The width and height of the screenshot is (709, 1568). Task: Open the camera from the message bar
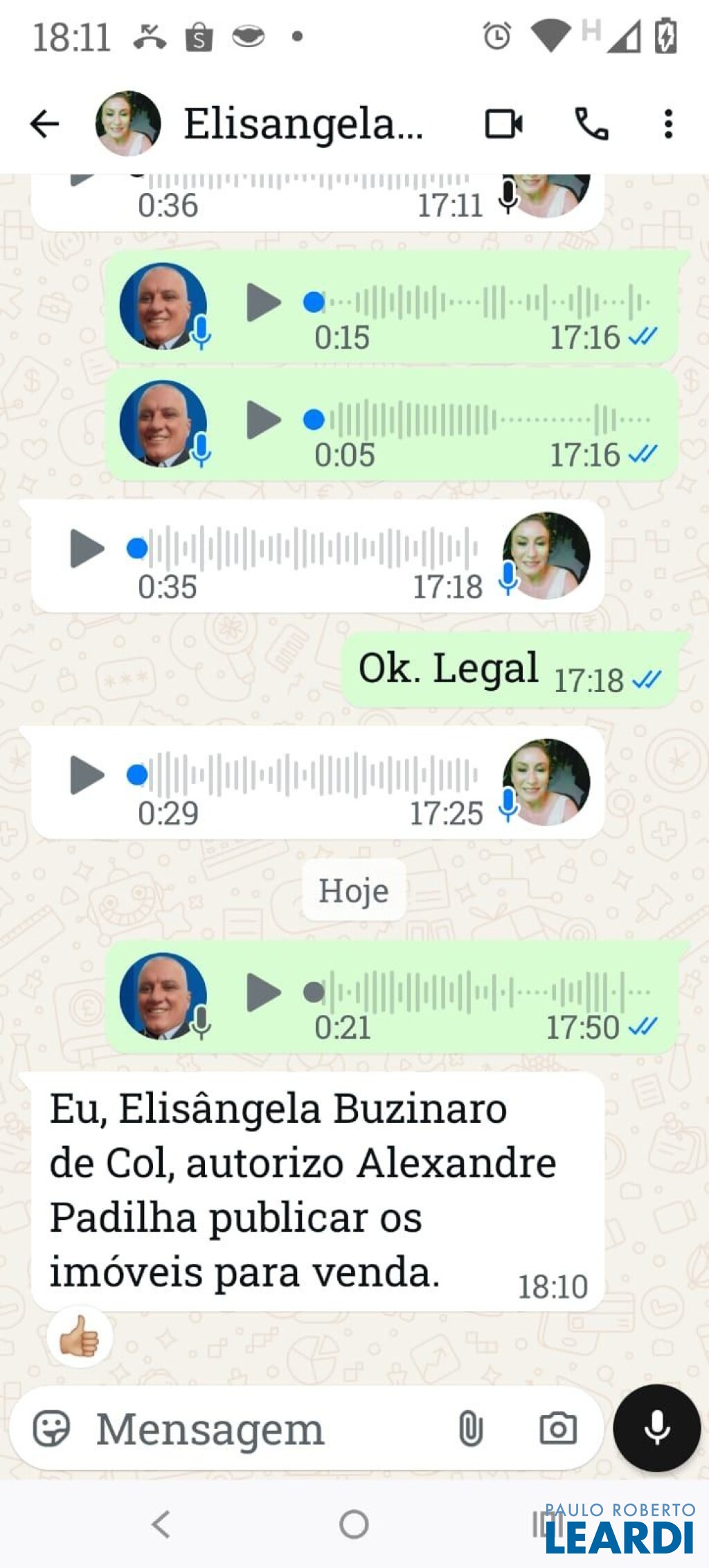[x=558, y=1429]
